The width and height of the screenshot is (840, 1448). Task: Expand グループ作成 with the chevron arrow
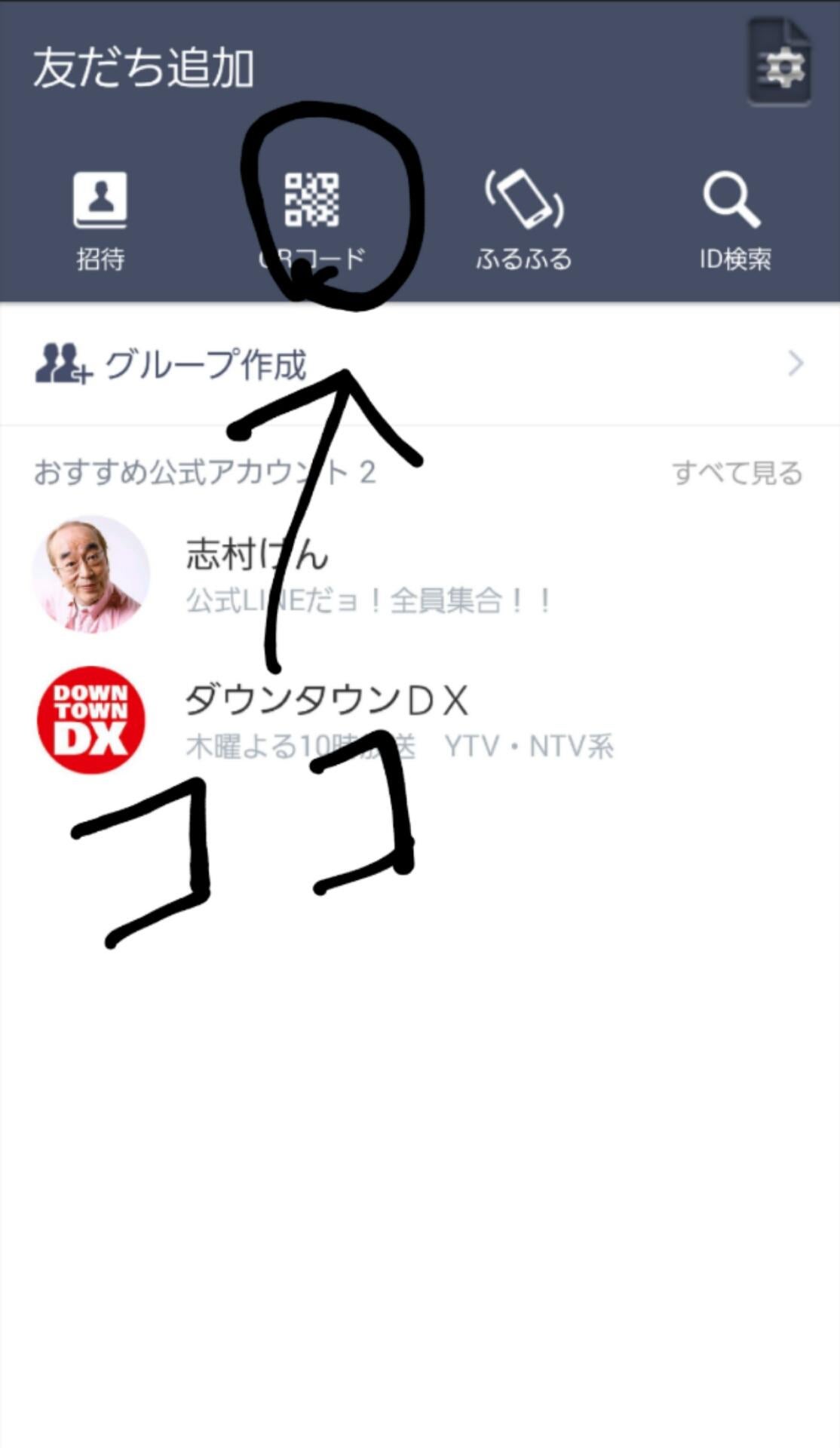tap(796, 364)
